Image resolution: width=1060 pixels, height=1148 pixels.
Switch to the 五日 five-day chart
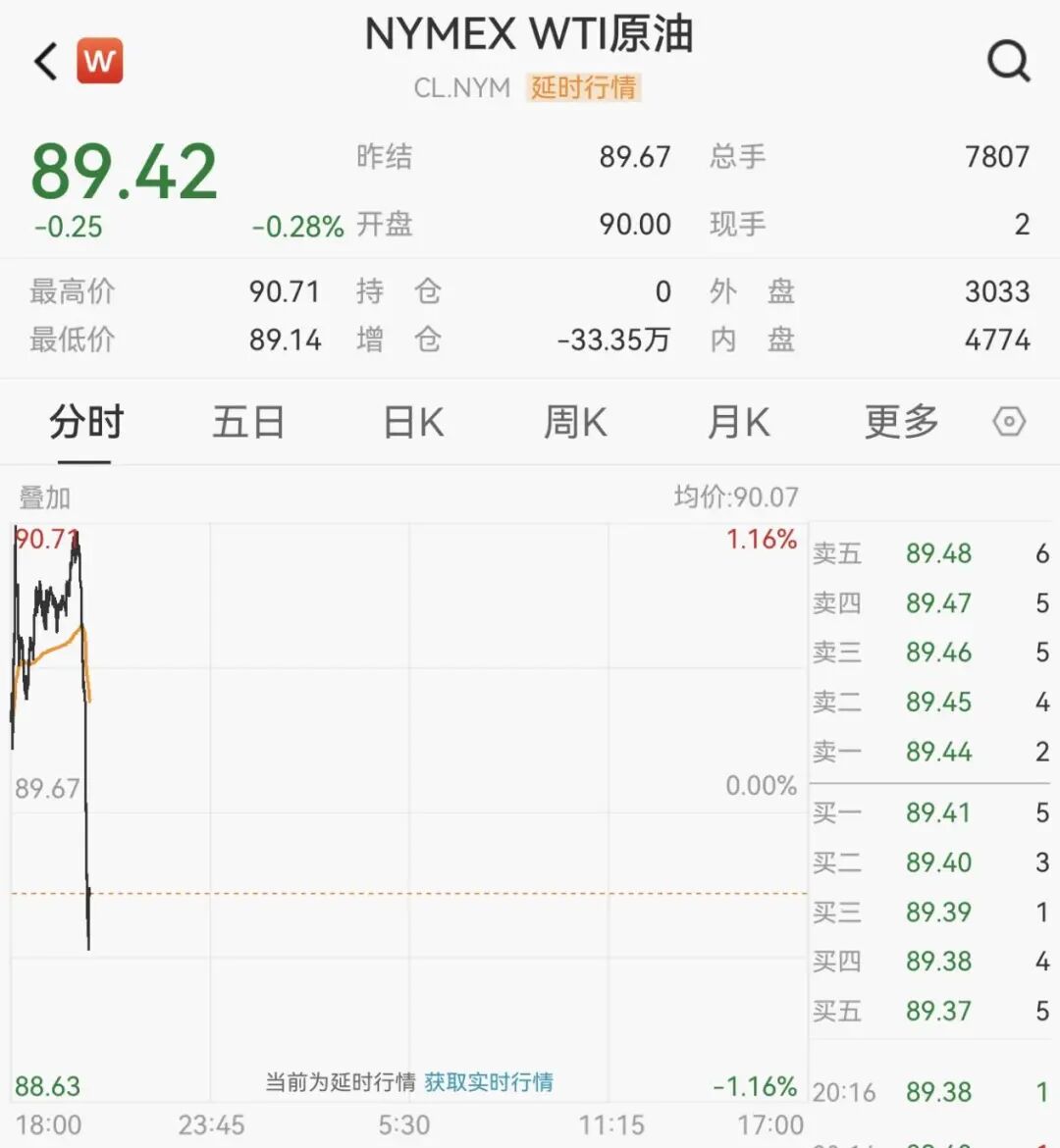pyautogui.click(x=248, y=422)
